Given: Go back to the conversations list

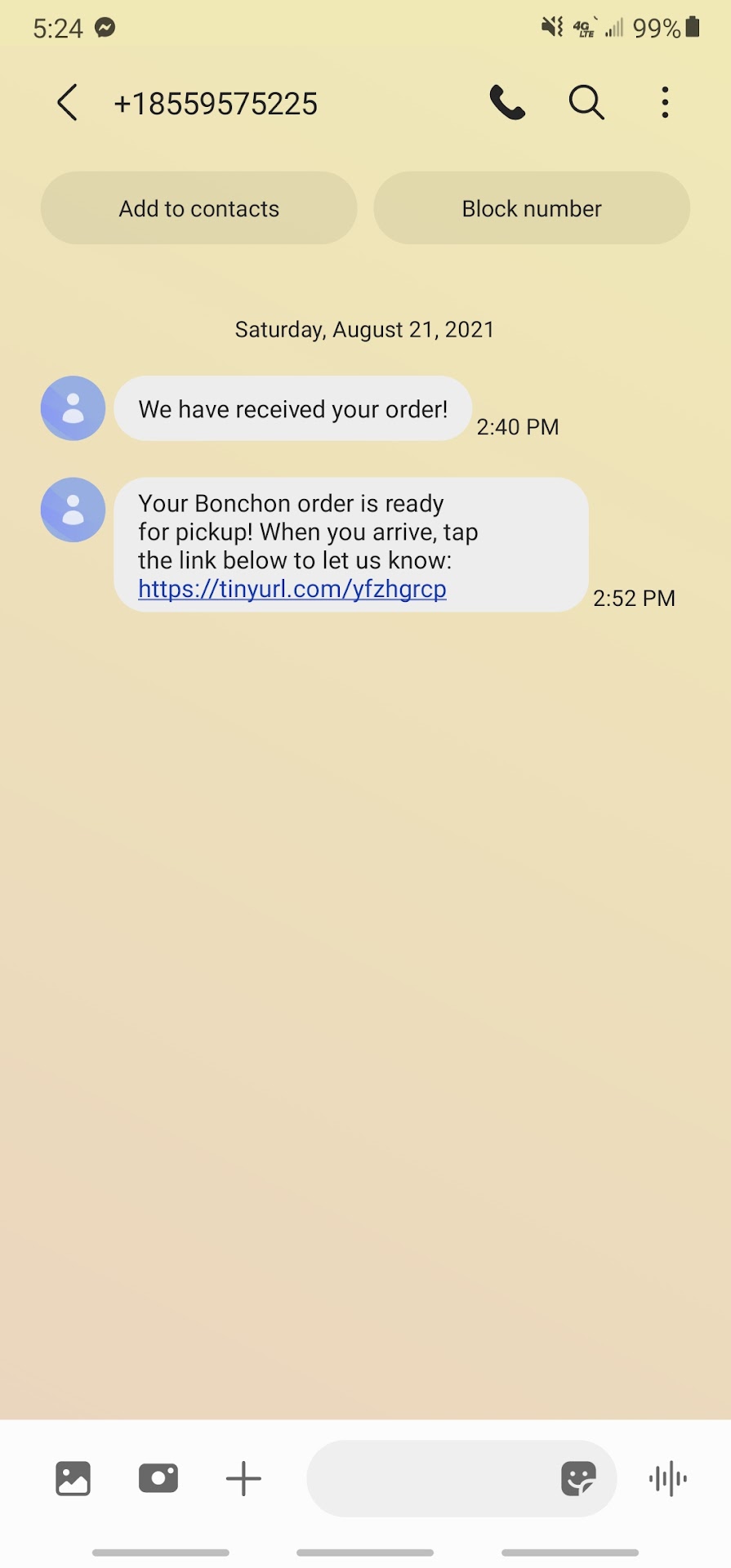Looking at the screenshot, I should click(x=67, y=103).
